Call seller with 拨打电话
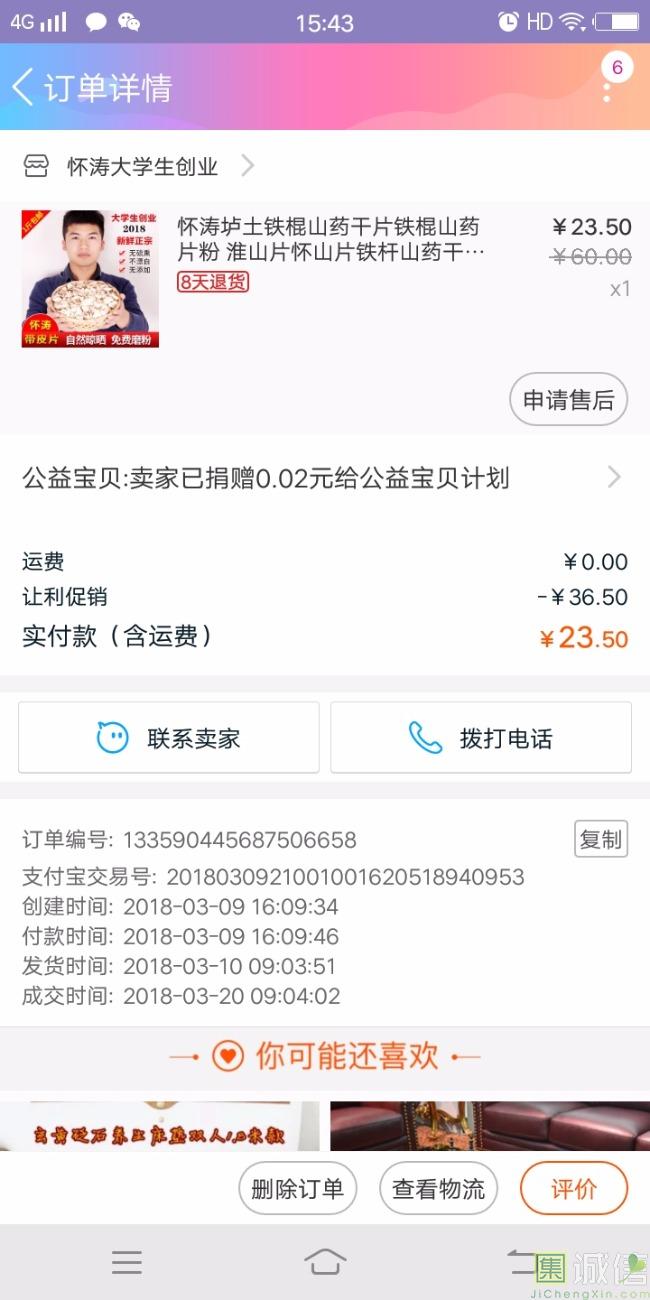 [x=481, y=738]
